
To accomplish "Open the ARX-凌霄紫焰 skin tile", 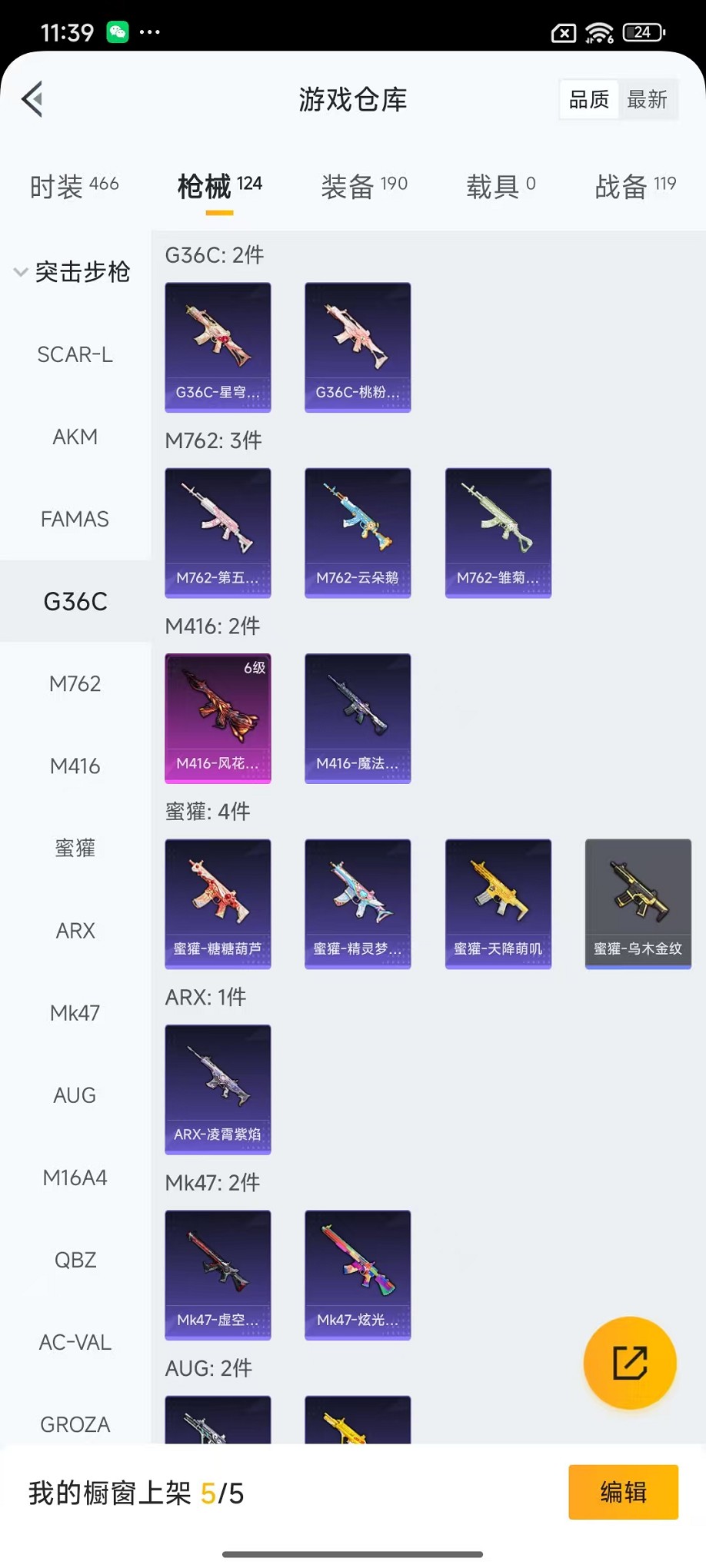I will pyautogui.click(x=218, y=1089).
